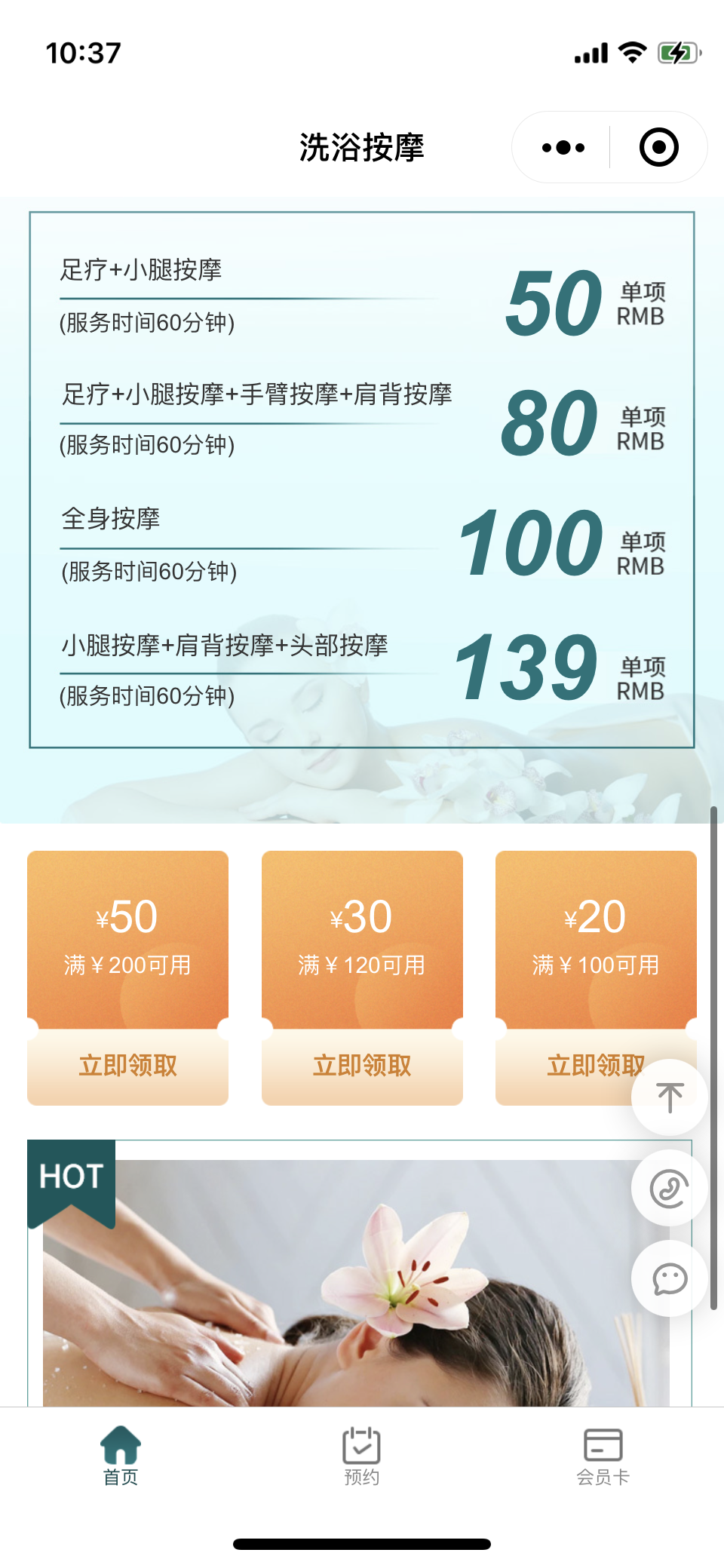This screenshot has width=724, height=1568.
Task: Jump back to the top of the page
Action: tap(669, 1097)
